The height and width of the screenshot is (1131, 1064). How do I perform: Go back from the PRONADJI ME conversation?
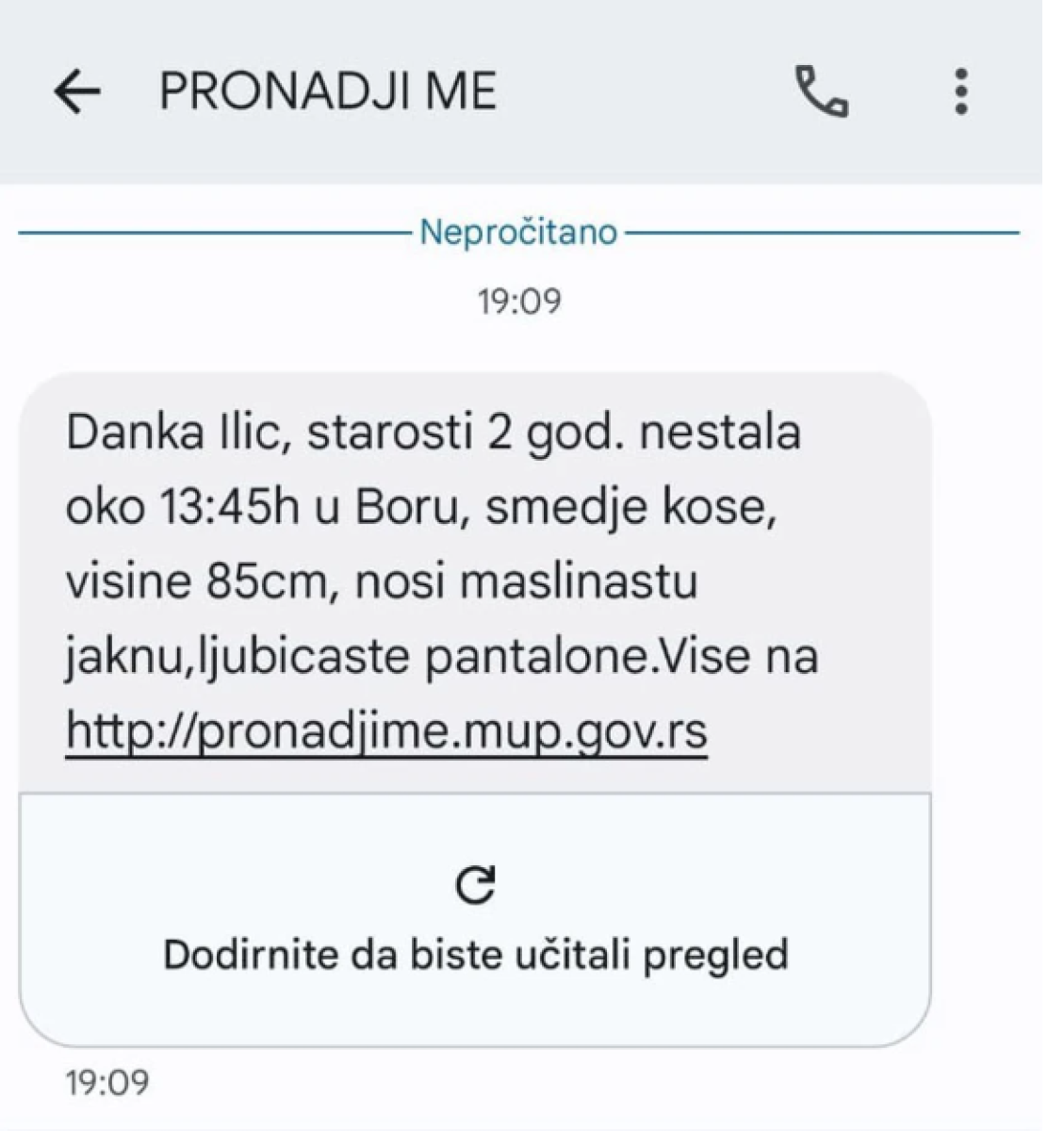(x=76, y=91)
